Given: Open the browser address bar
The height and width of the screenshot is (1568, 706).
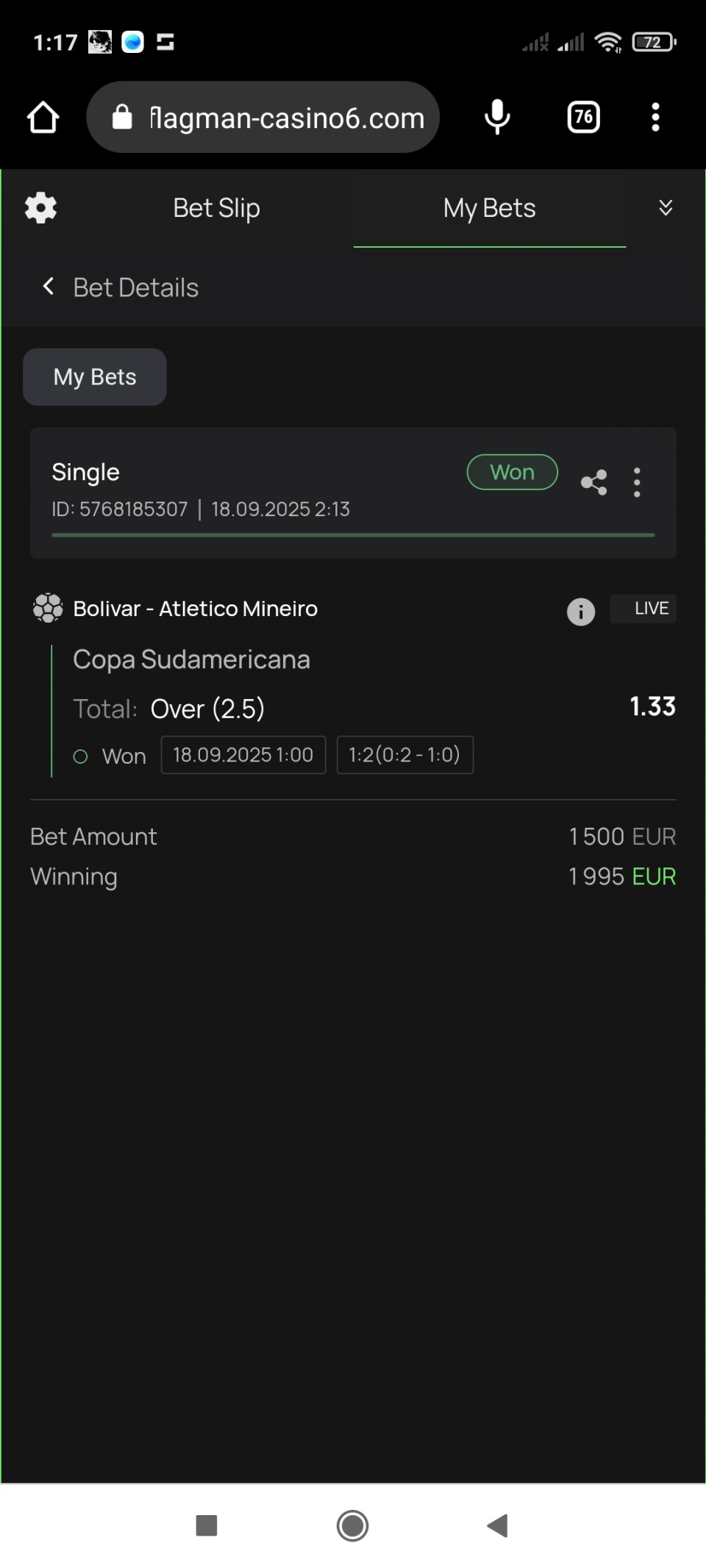Looking at the screenshot, I should [x=263, y=118].
